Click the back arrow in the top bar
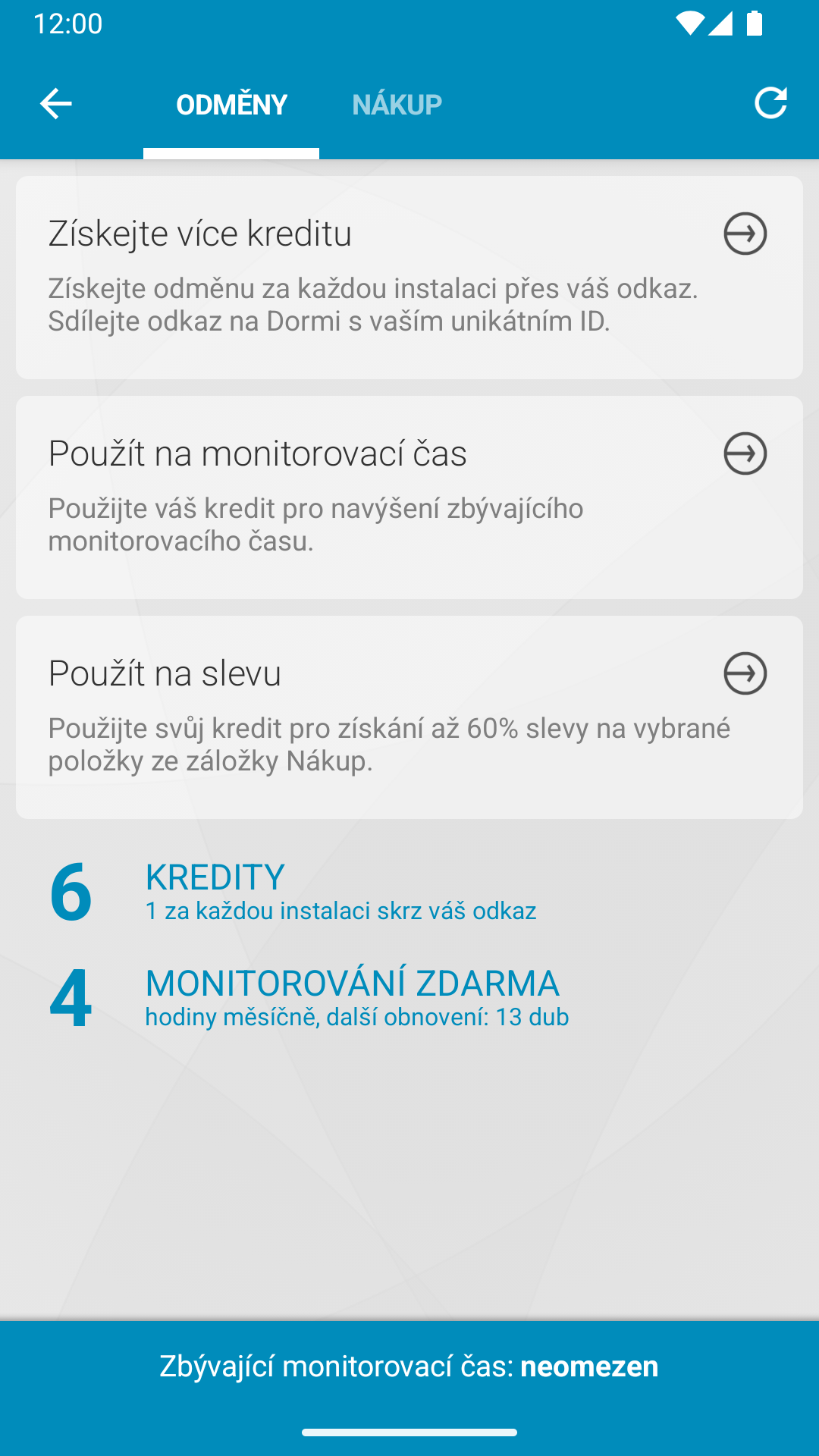The height and width of the screenshot is (1456, 819). tap(55, 103)
